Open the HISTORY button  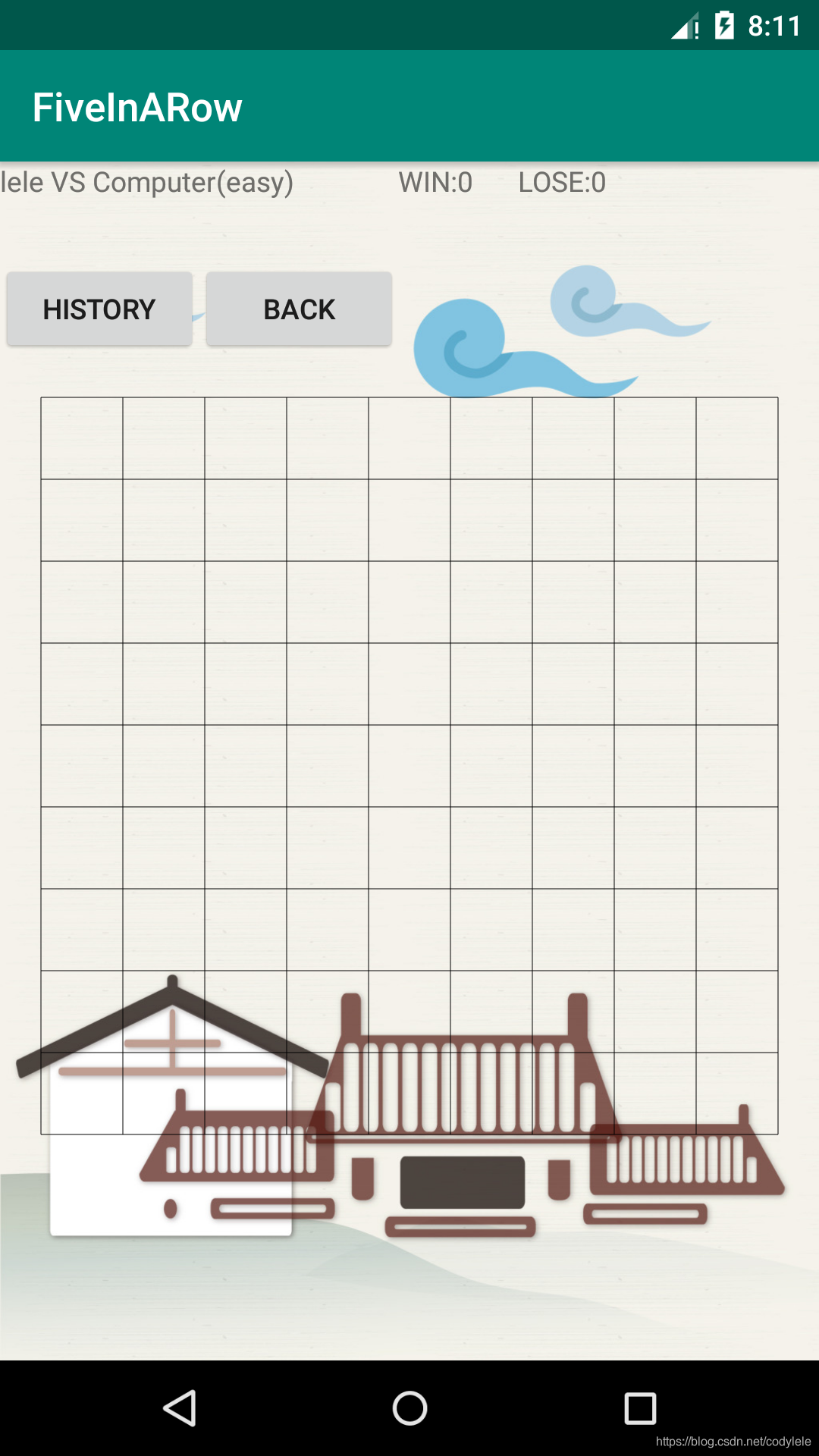pyautogui.click(x=99, y=309)
